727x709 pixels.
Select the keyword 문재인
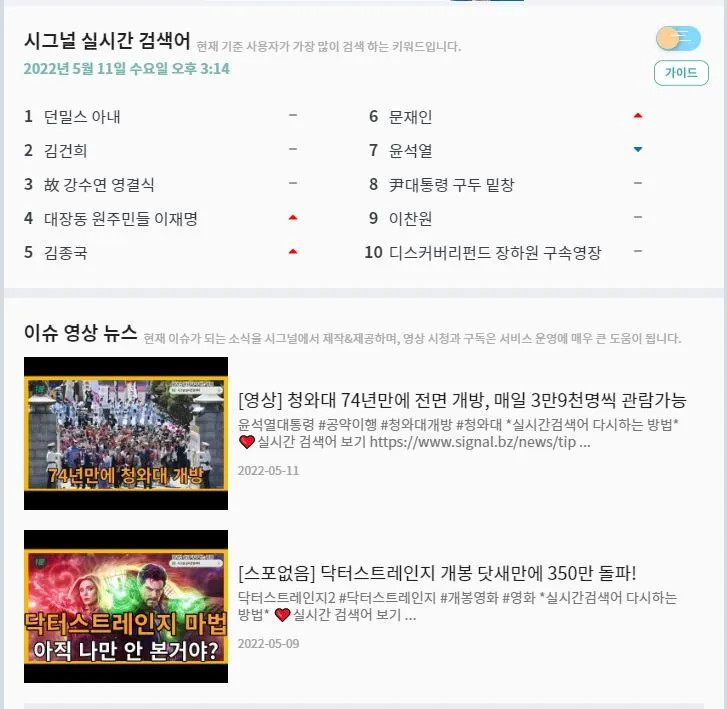[410, 117]
